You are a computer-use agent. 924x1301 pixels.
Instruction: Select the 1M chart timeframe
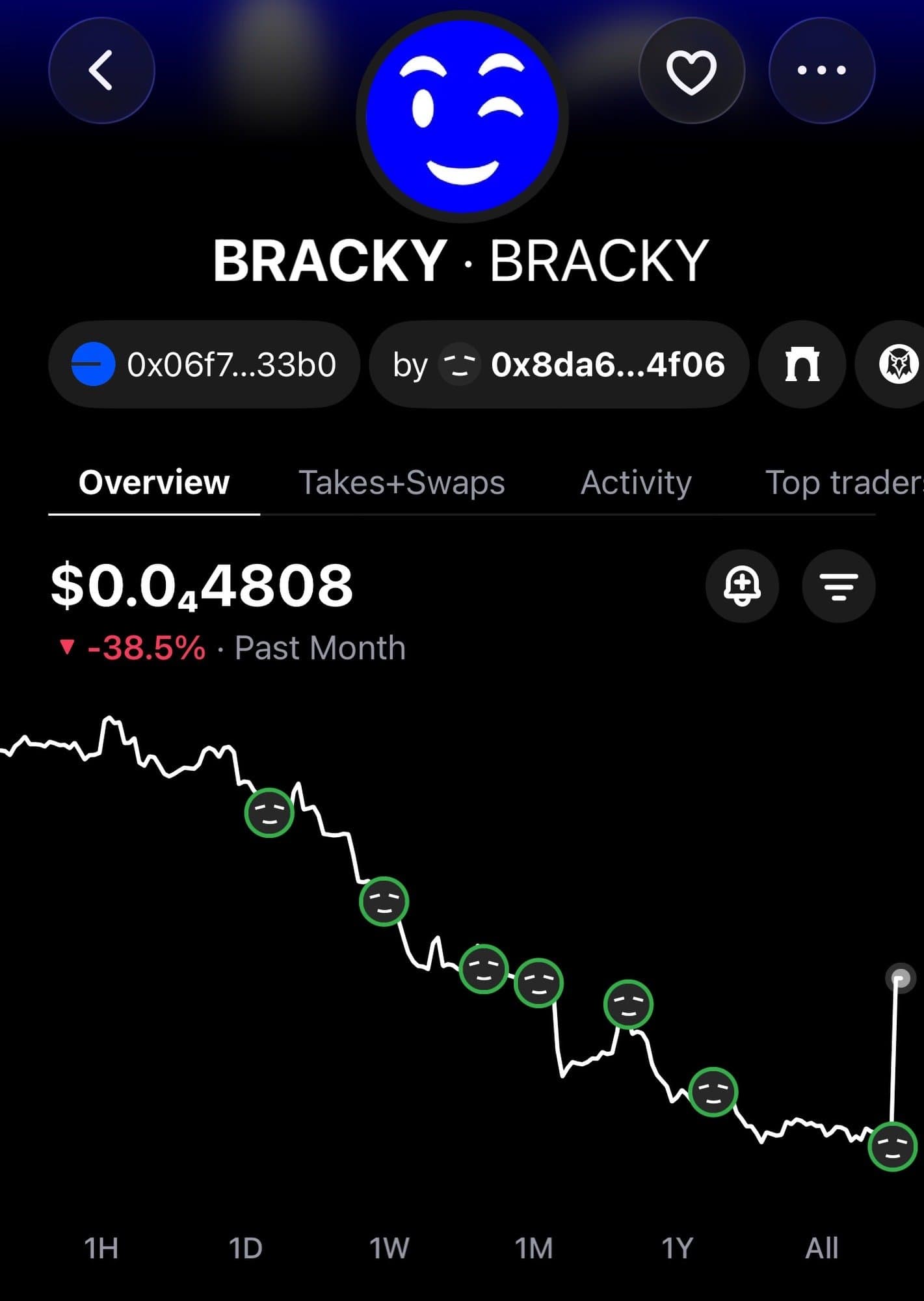click(534, 1248)
